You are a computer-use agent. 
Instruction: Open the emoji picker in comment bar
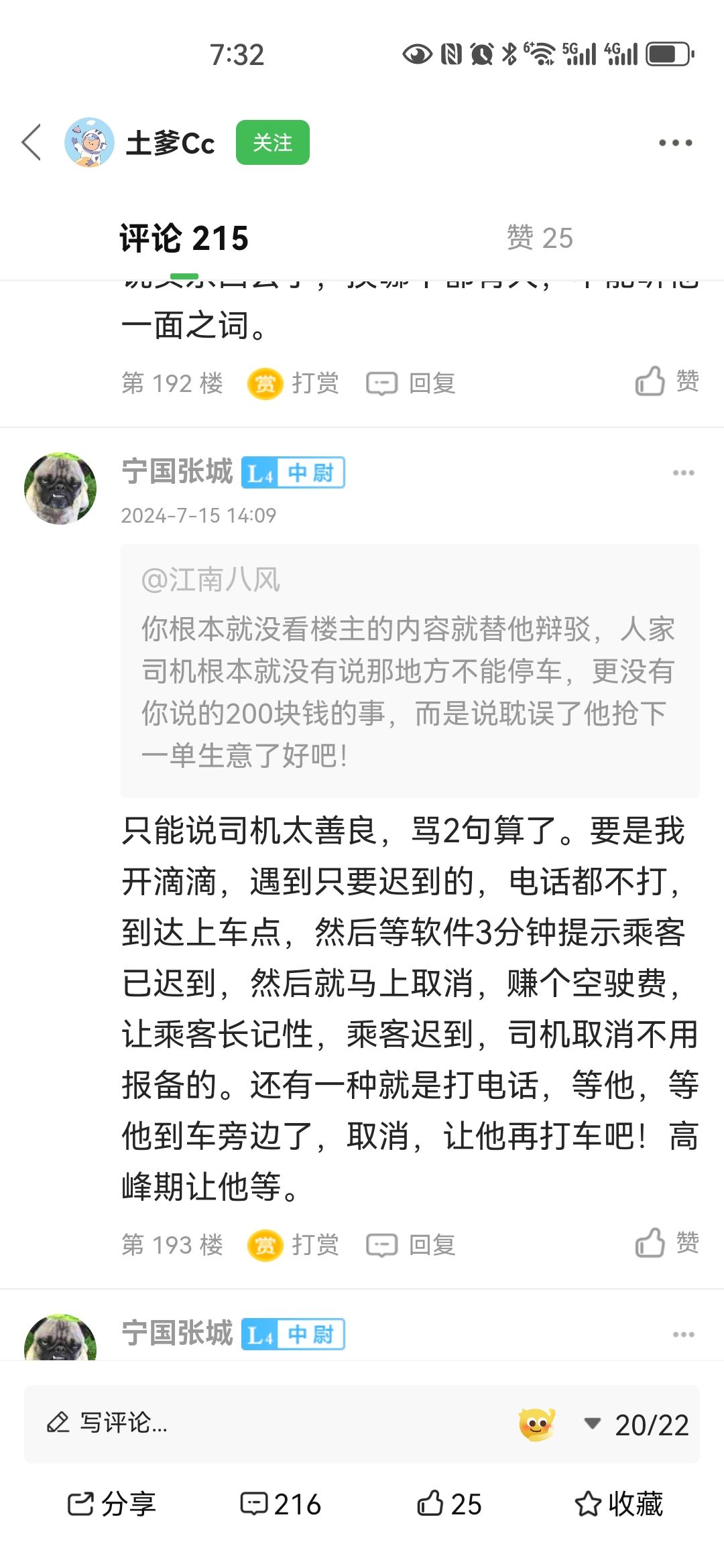(536, 1424)
